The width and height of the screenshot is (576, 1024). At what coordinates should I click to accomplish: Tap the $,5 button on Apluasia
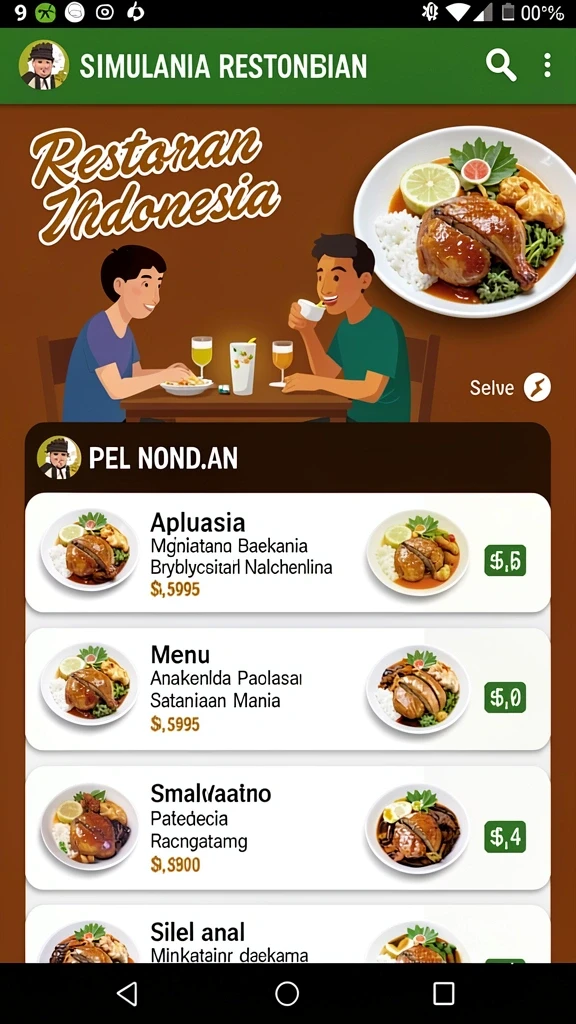coord(505,560)
